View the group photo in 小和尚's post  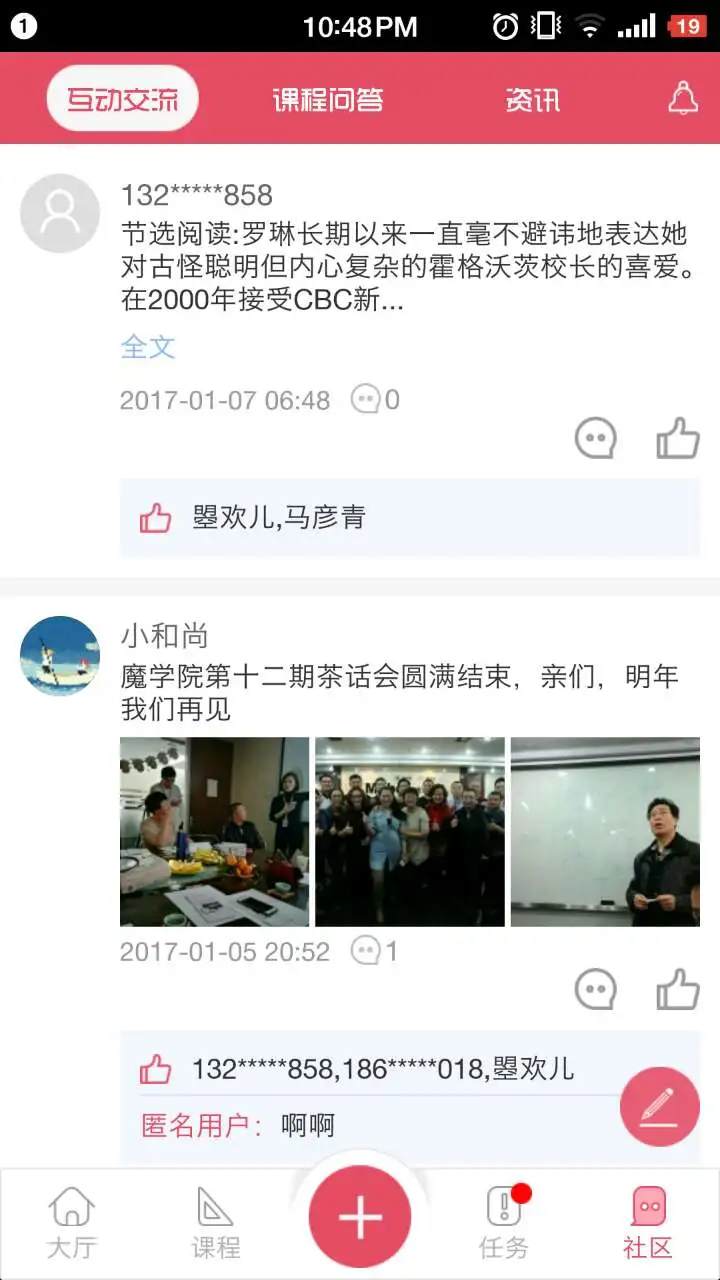(x=410, y=831)
